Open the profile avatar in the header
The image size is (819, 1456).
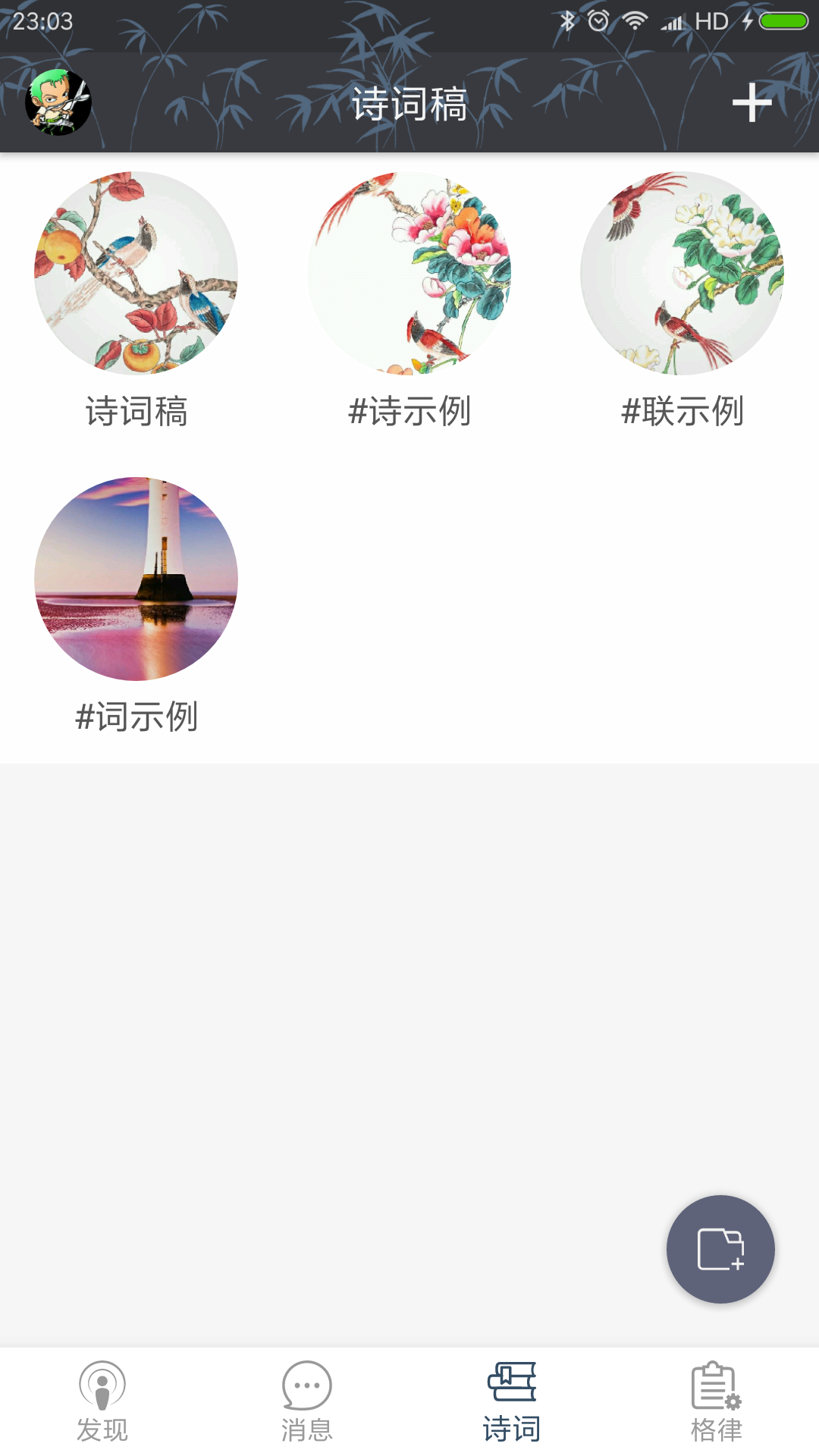pos(58,102)
